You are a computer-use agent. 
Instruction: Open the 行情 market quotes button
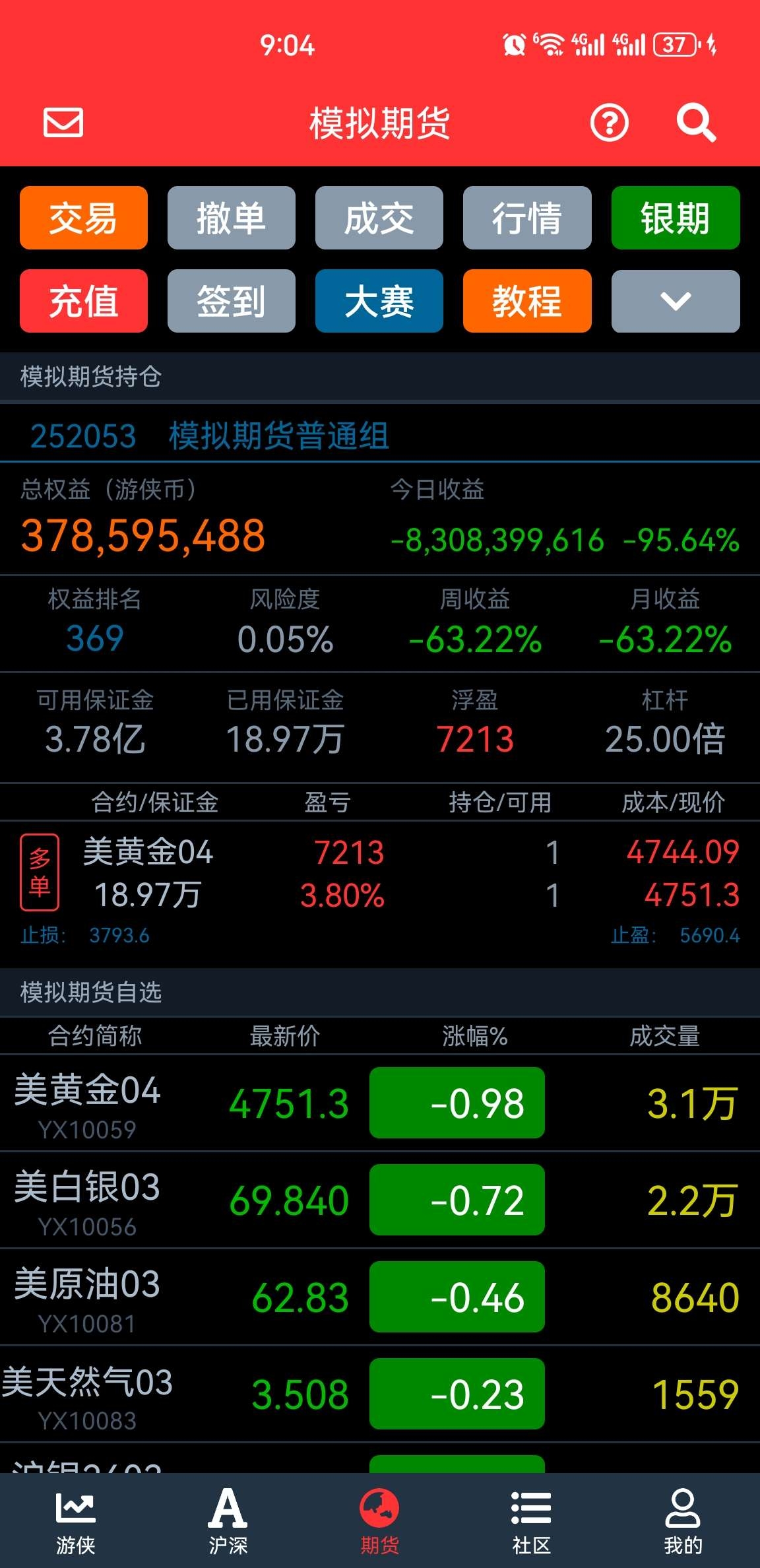[x=527, y=218]
